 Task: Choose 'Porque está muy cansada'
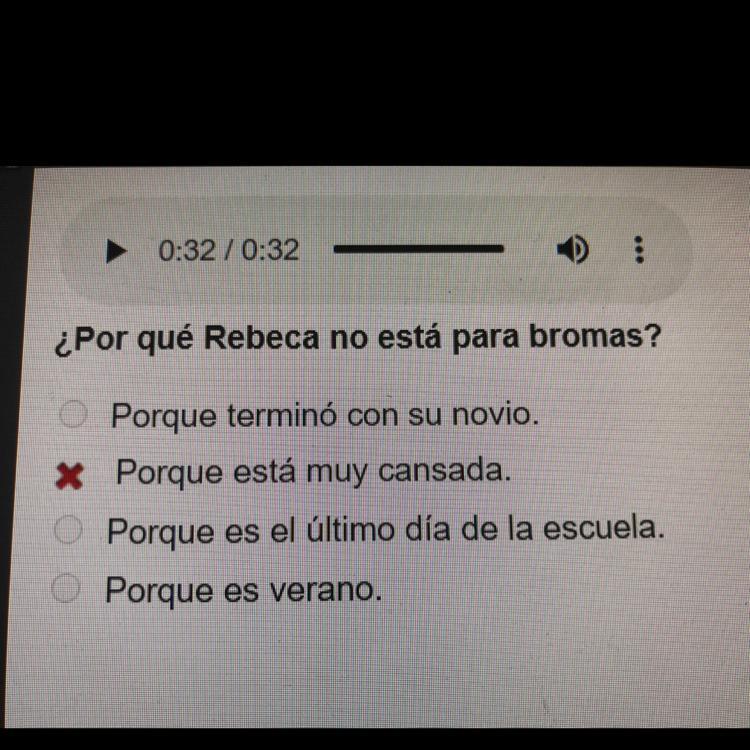pyautogui.click(x=69, y=477)
